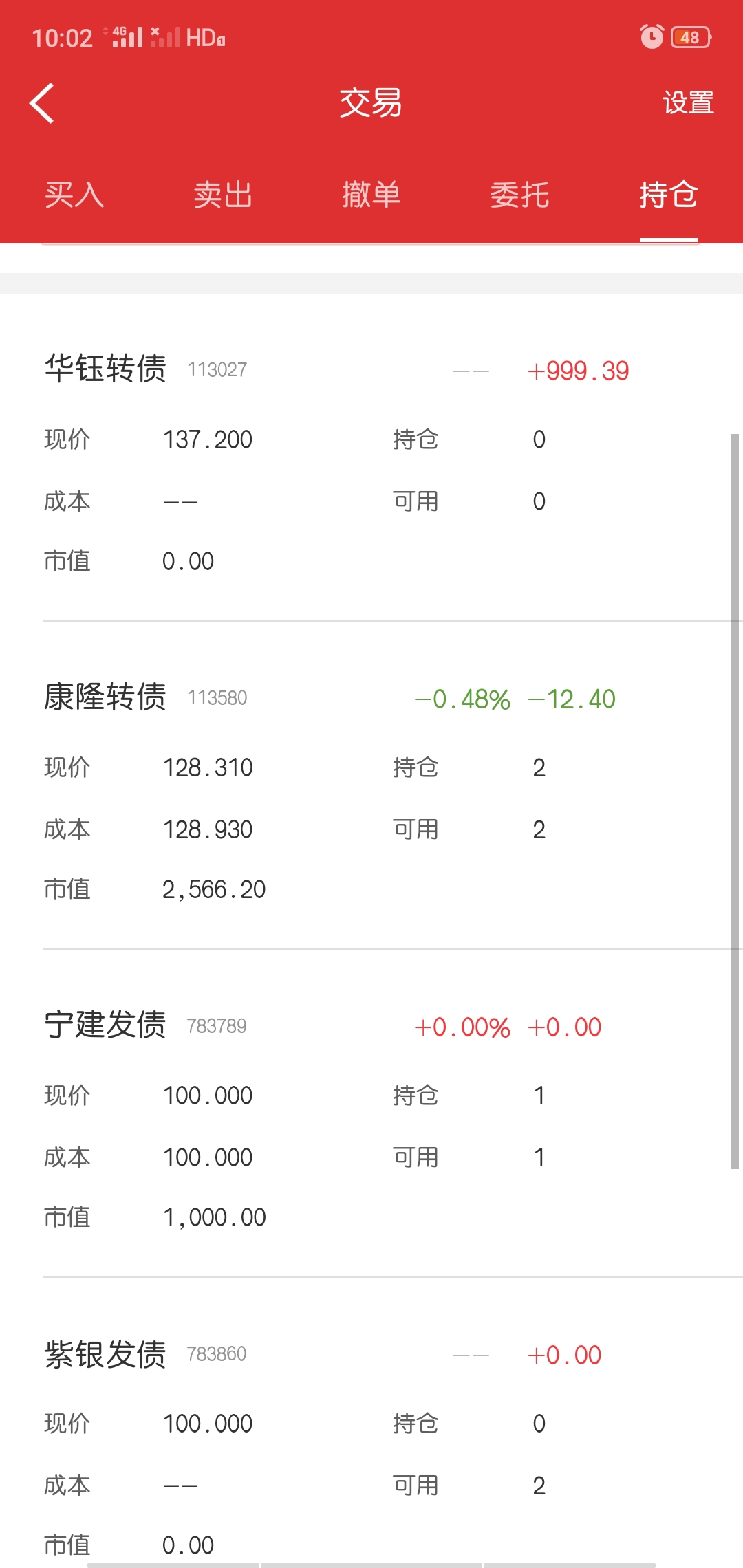
Task: Switch to the 买入 tab
Action: (74, 195)
